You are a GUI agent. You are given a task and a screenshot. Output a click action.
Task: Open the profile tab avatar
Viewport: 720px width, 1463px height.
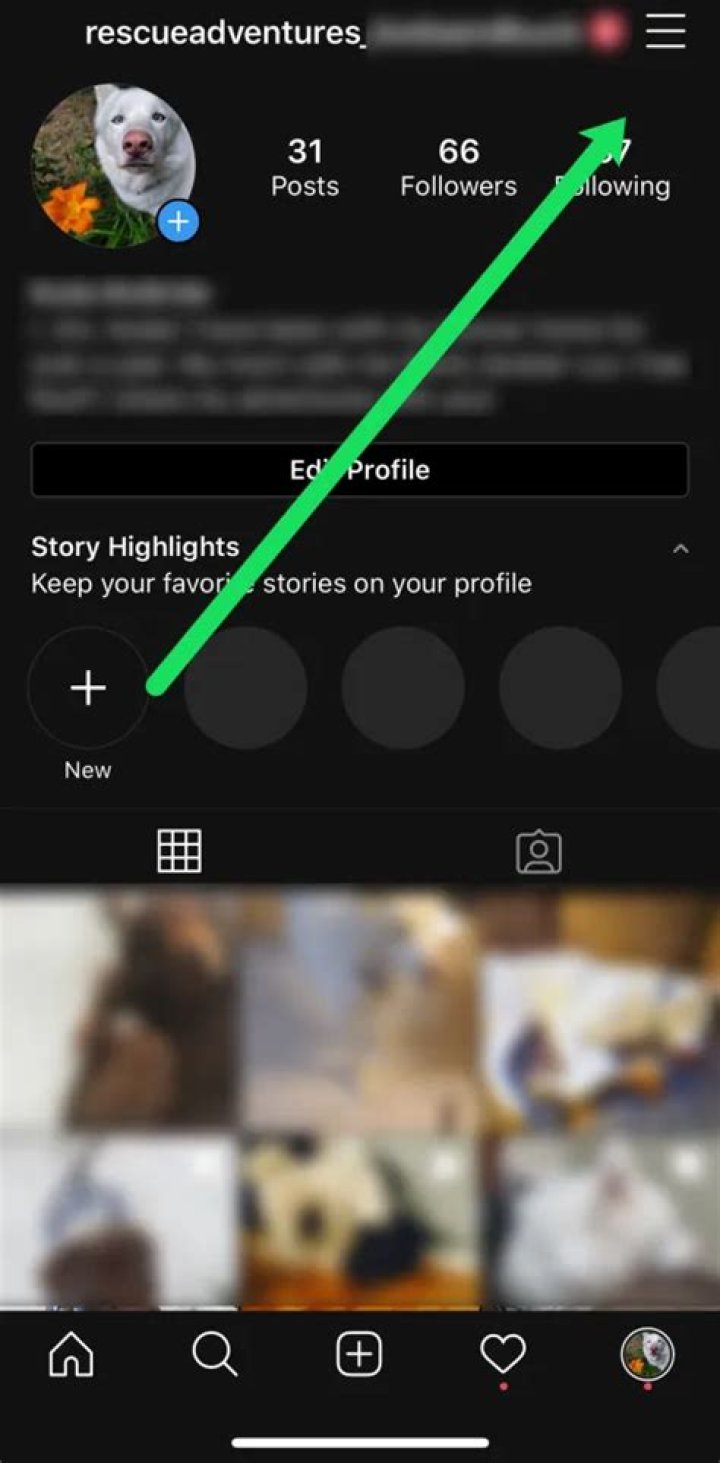click(647, 1355)
